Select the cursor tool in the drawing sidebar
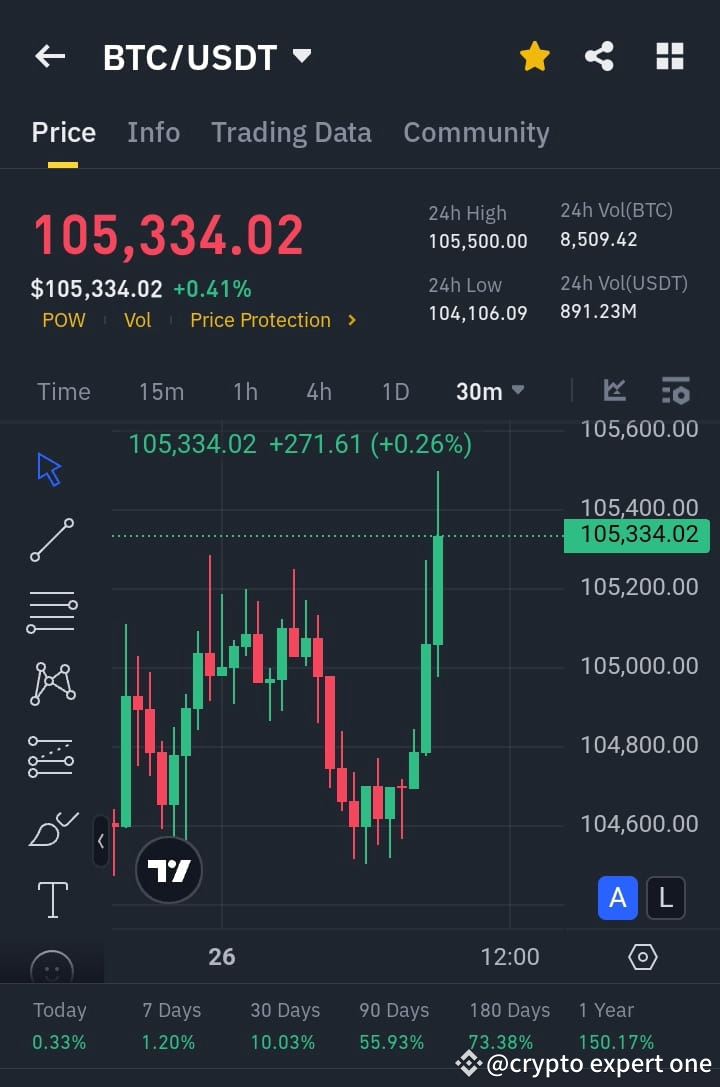The image size is (720, 1087). coord(49,467)
